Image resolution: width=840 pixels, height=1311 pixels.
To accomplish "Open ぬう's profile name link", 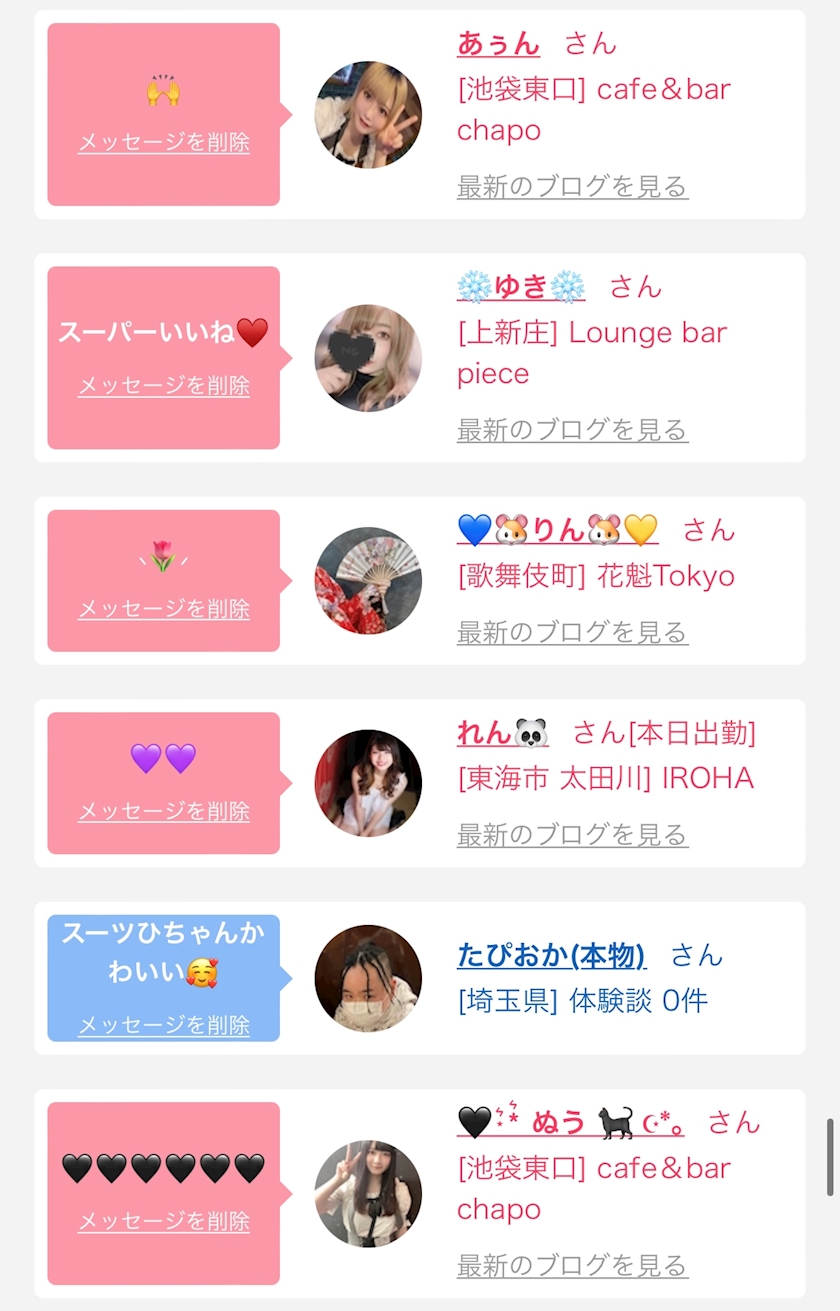I will coord(571,1122).
